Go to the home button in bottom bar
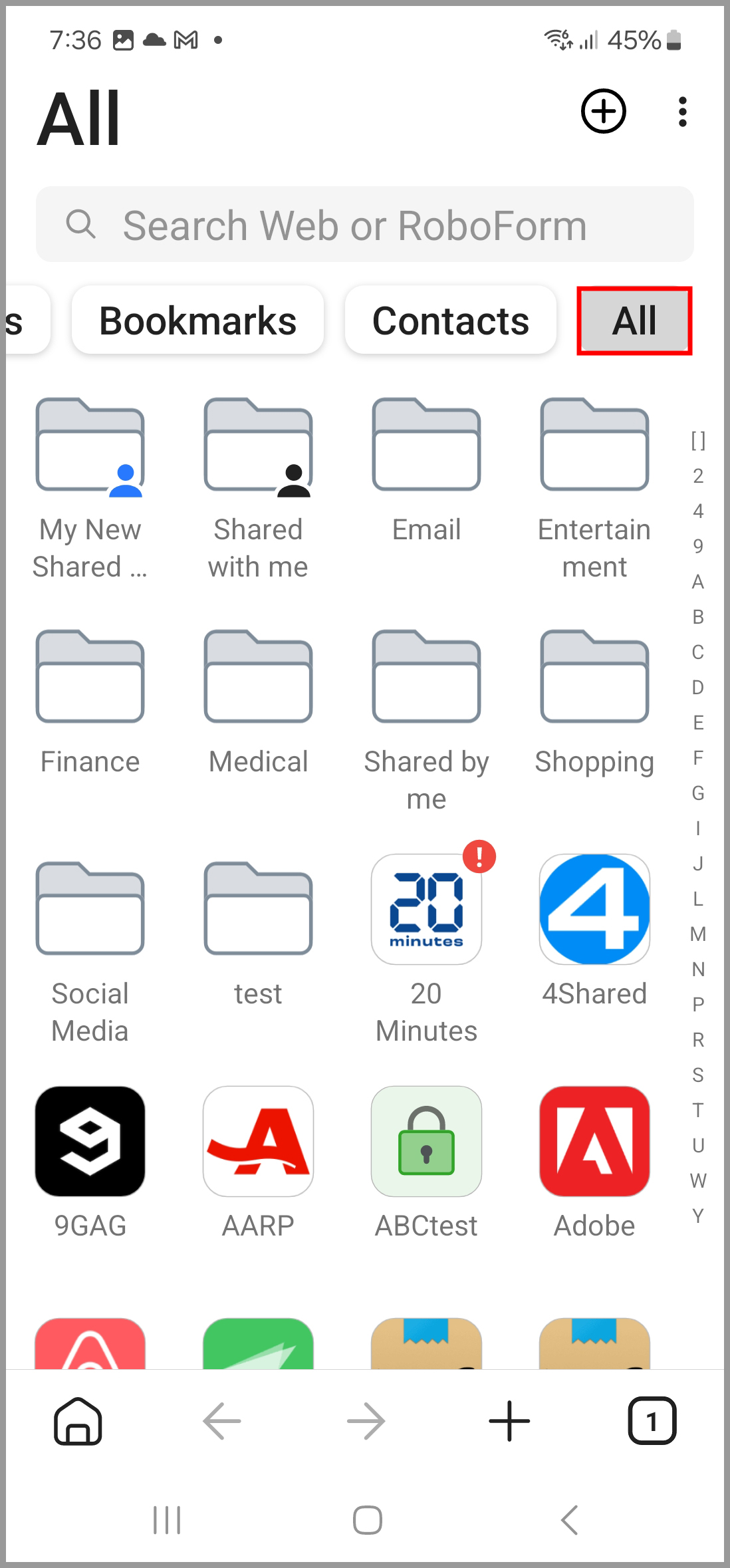Screen dimensions: 730x1568 78,1421
